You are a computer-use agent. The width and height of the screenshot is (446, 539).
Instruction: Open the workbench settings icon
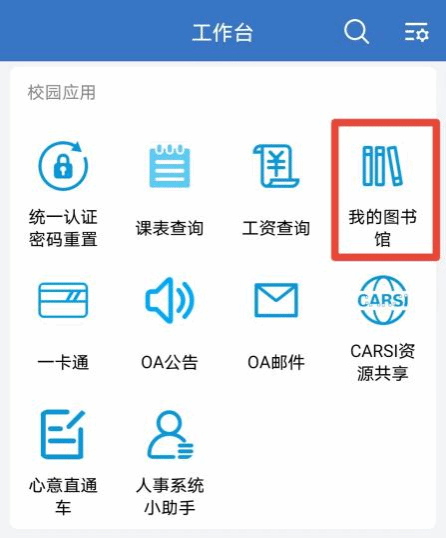tap(416, 32)
